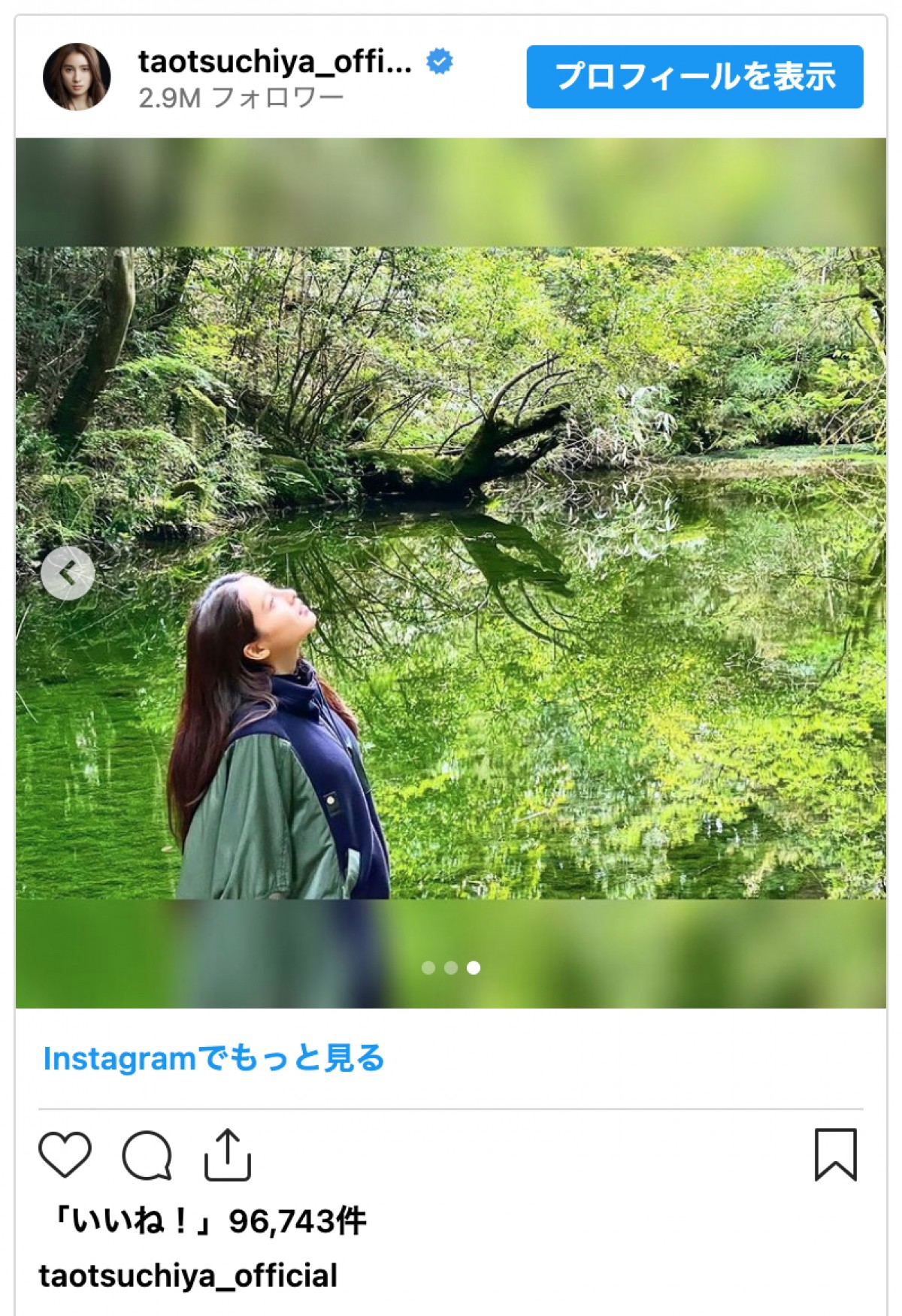Tap the プロフィールを表示 button

point(695,77)
